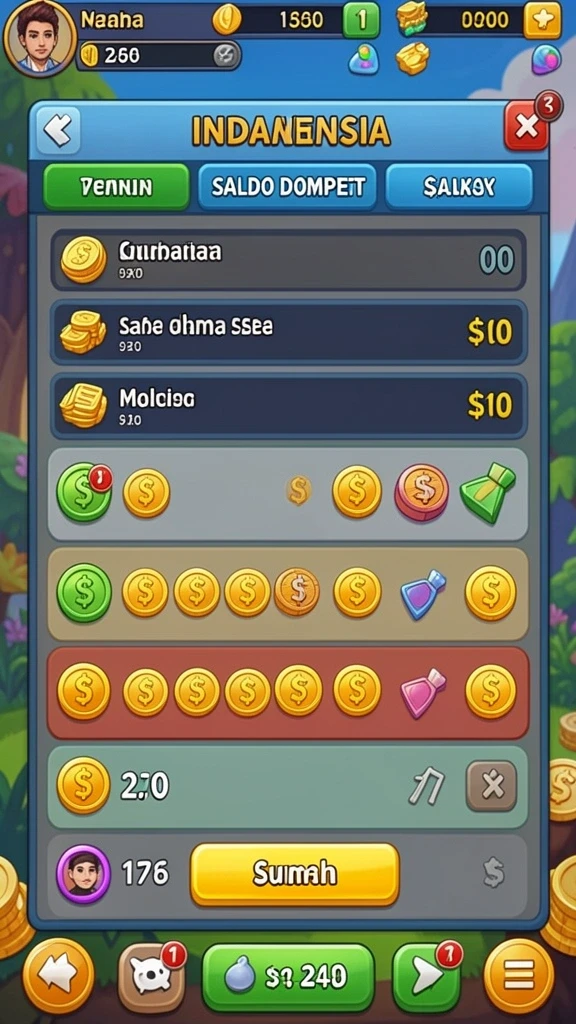Switch to the Vennin tab
576x1024 pixels.
116,187
